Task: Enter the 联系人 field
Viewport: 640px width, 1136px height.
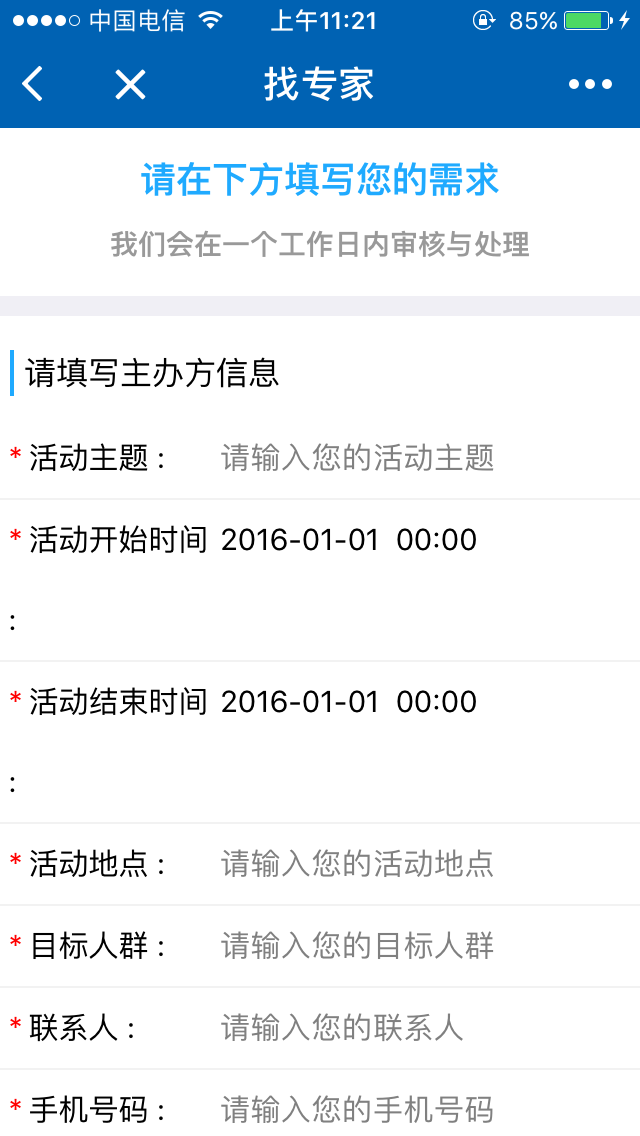Action: pos(420,1028)
